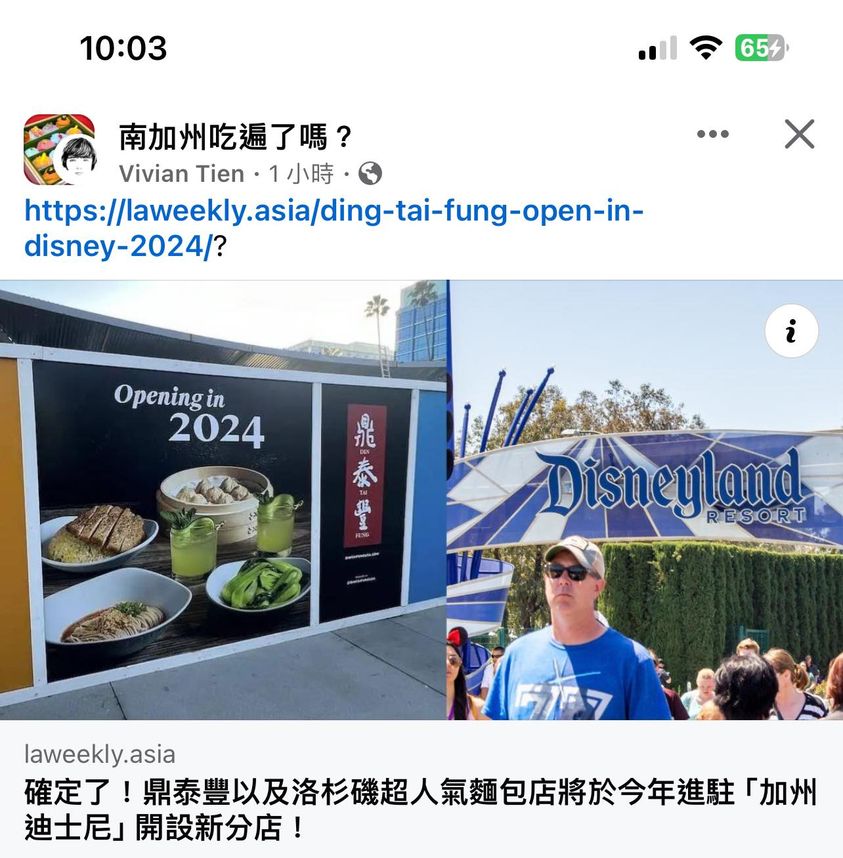
Task: Open the 南加州吃遍了嗎？ group page
Action: pos(236,136)
